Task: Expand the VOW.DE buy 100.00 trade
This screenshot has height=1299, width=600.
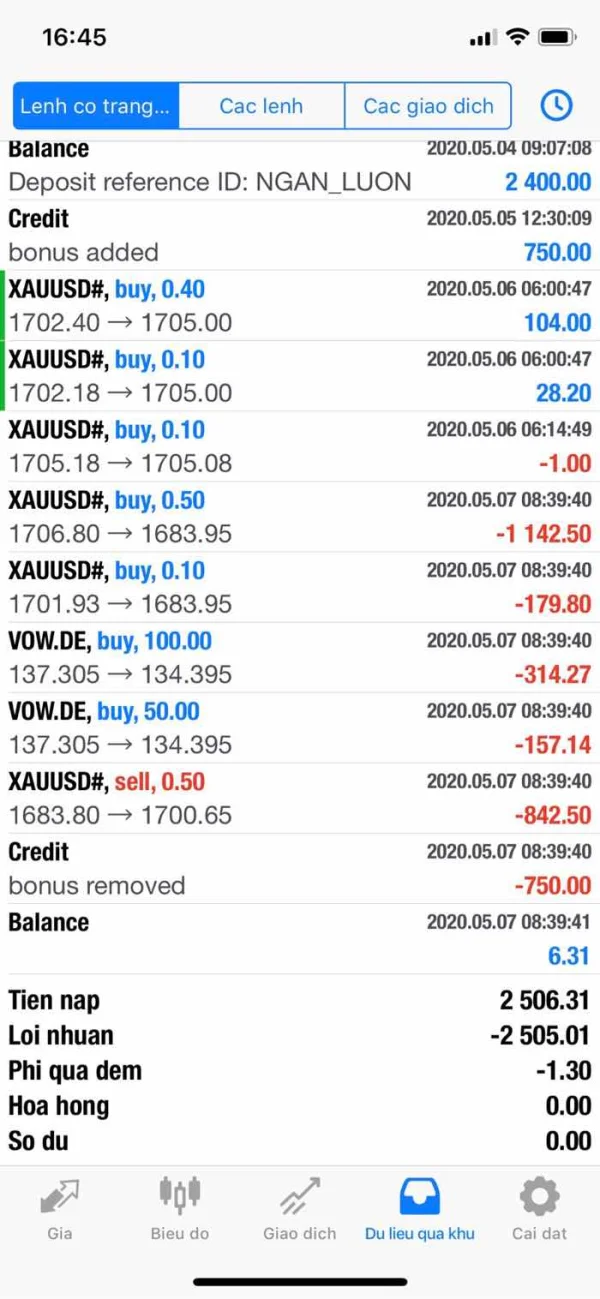Action: point(300,657)
